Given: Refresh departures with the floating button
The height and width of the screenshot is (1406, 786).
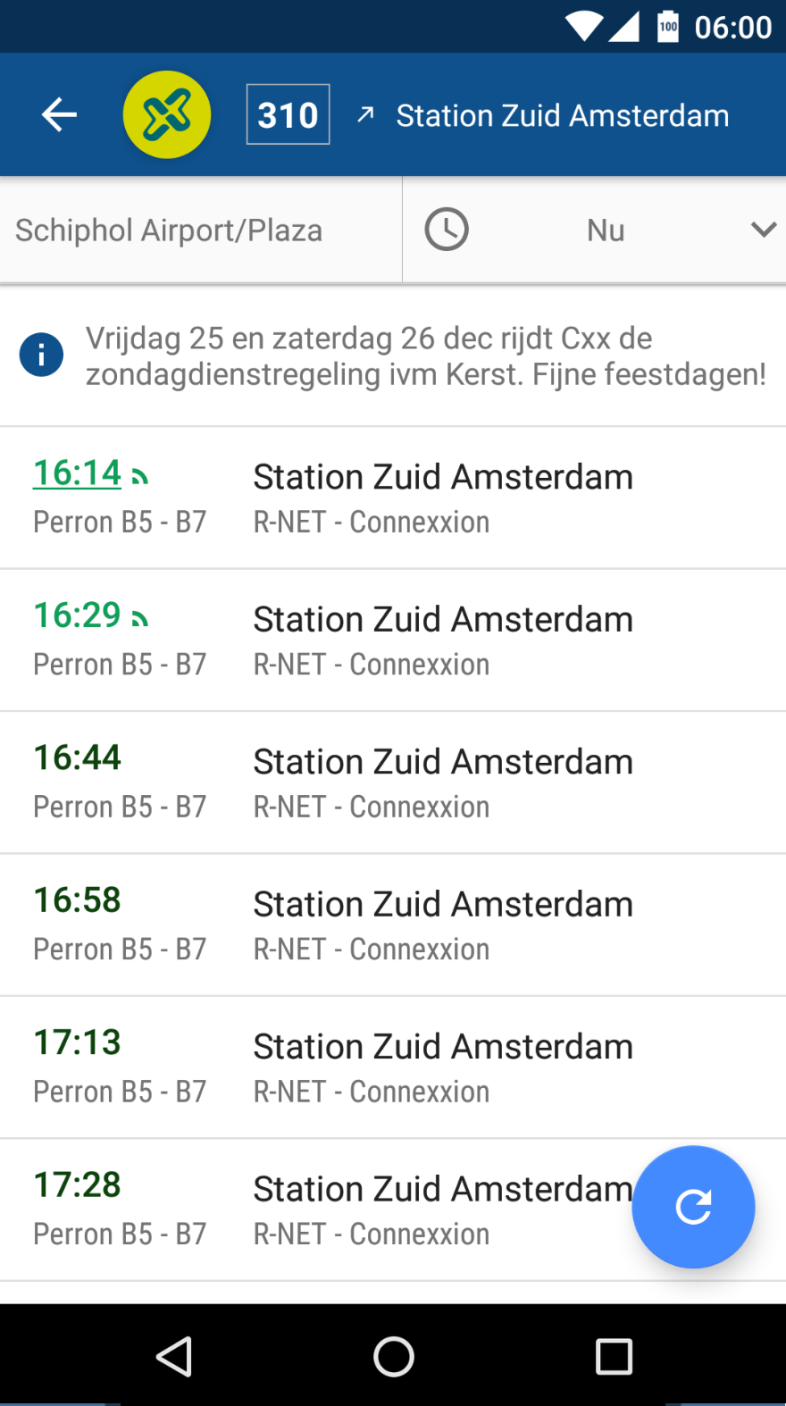Looking at the screenshot, I should 693,1207.
